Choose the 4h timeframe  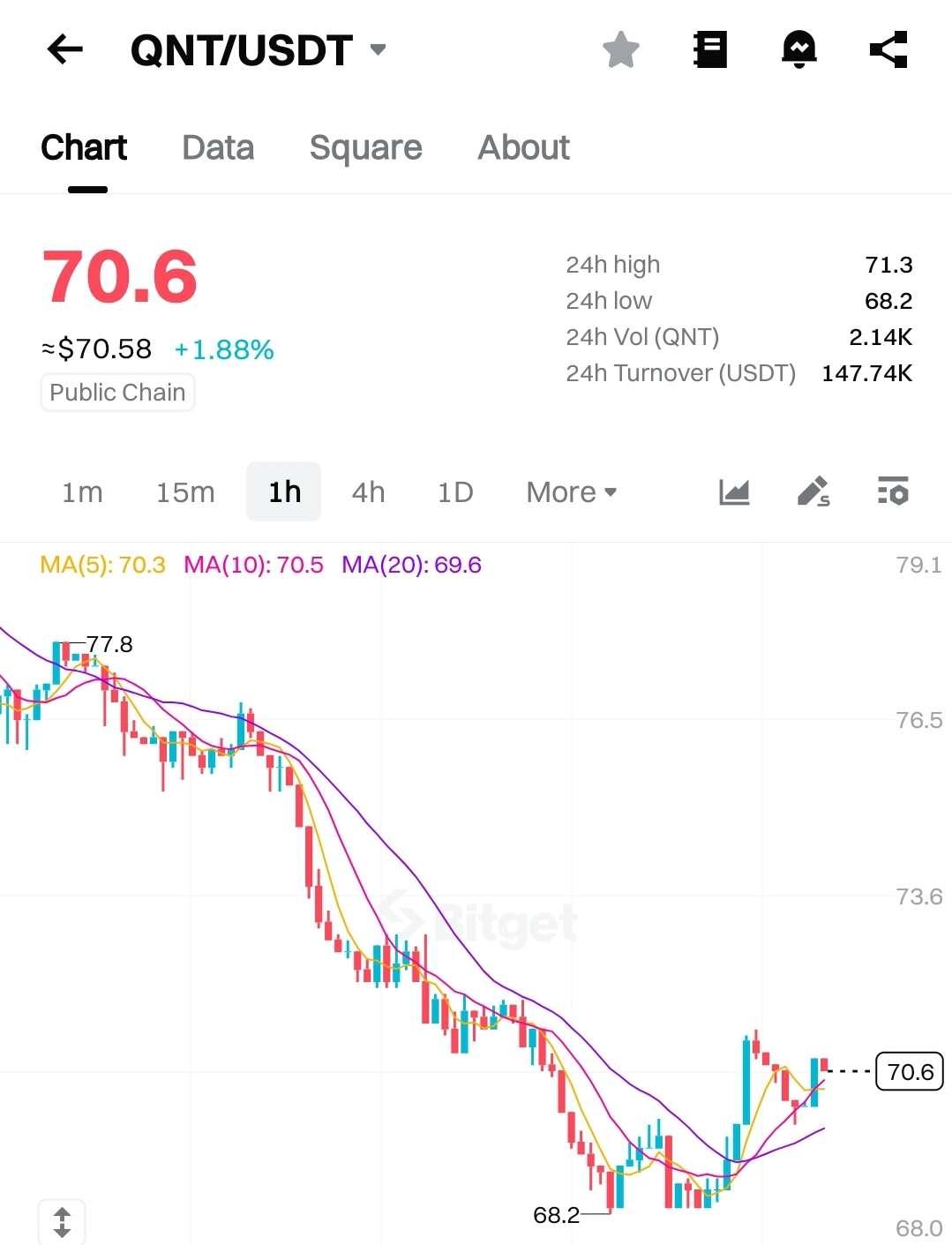[368, 491]
